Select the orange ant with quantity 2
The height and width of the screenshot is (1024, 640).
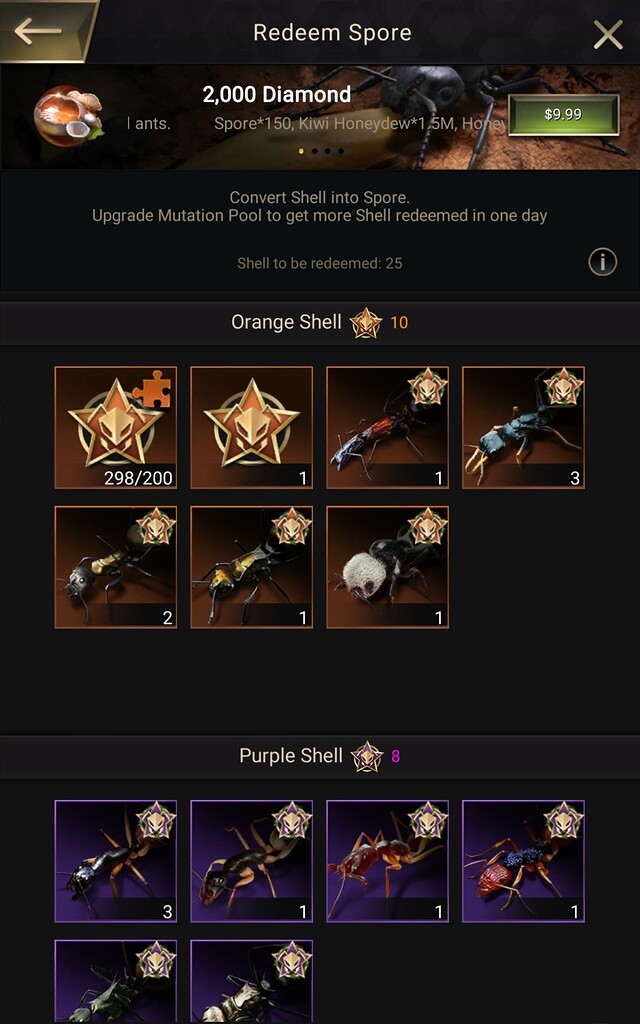[116, 567]
